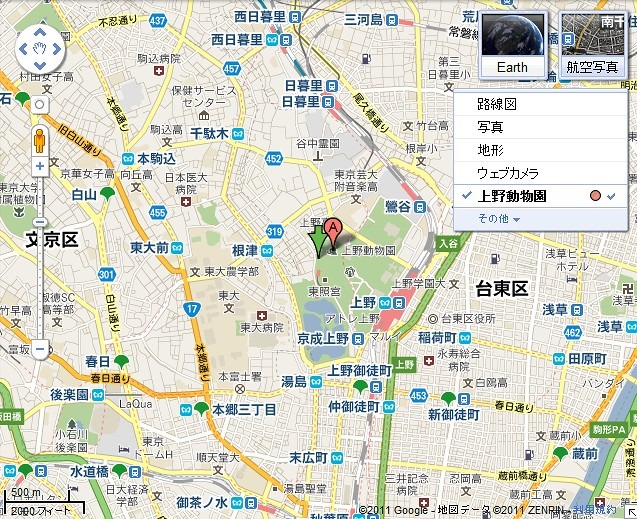Tap the Street View pegman
This screenshot has width=637, height=519.
point(40,139)
